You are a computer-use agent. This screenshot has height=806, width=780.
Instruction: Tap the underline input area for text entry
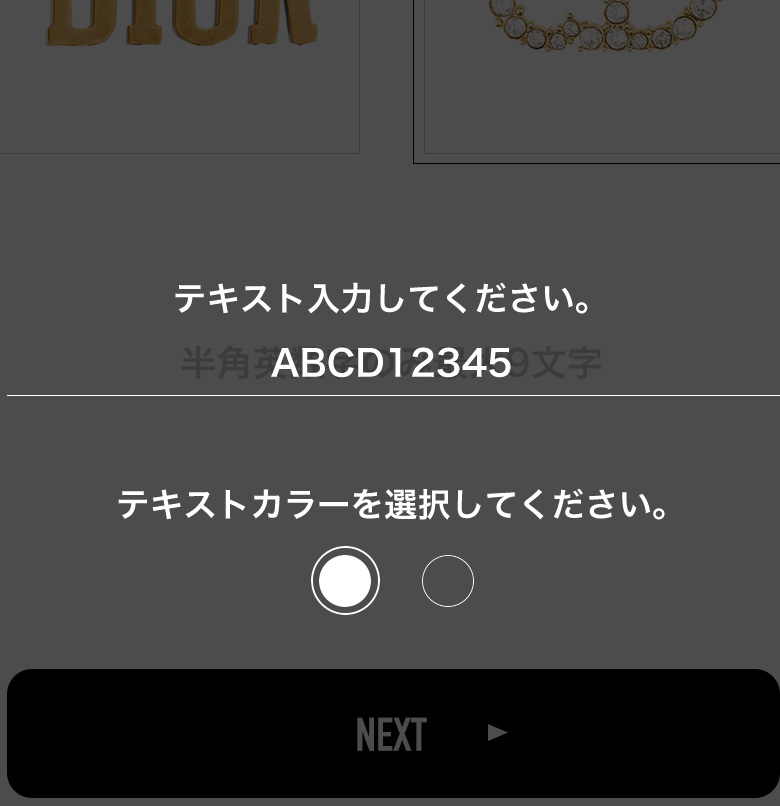click(x=390, y=380)
